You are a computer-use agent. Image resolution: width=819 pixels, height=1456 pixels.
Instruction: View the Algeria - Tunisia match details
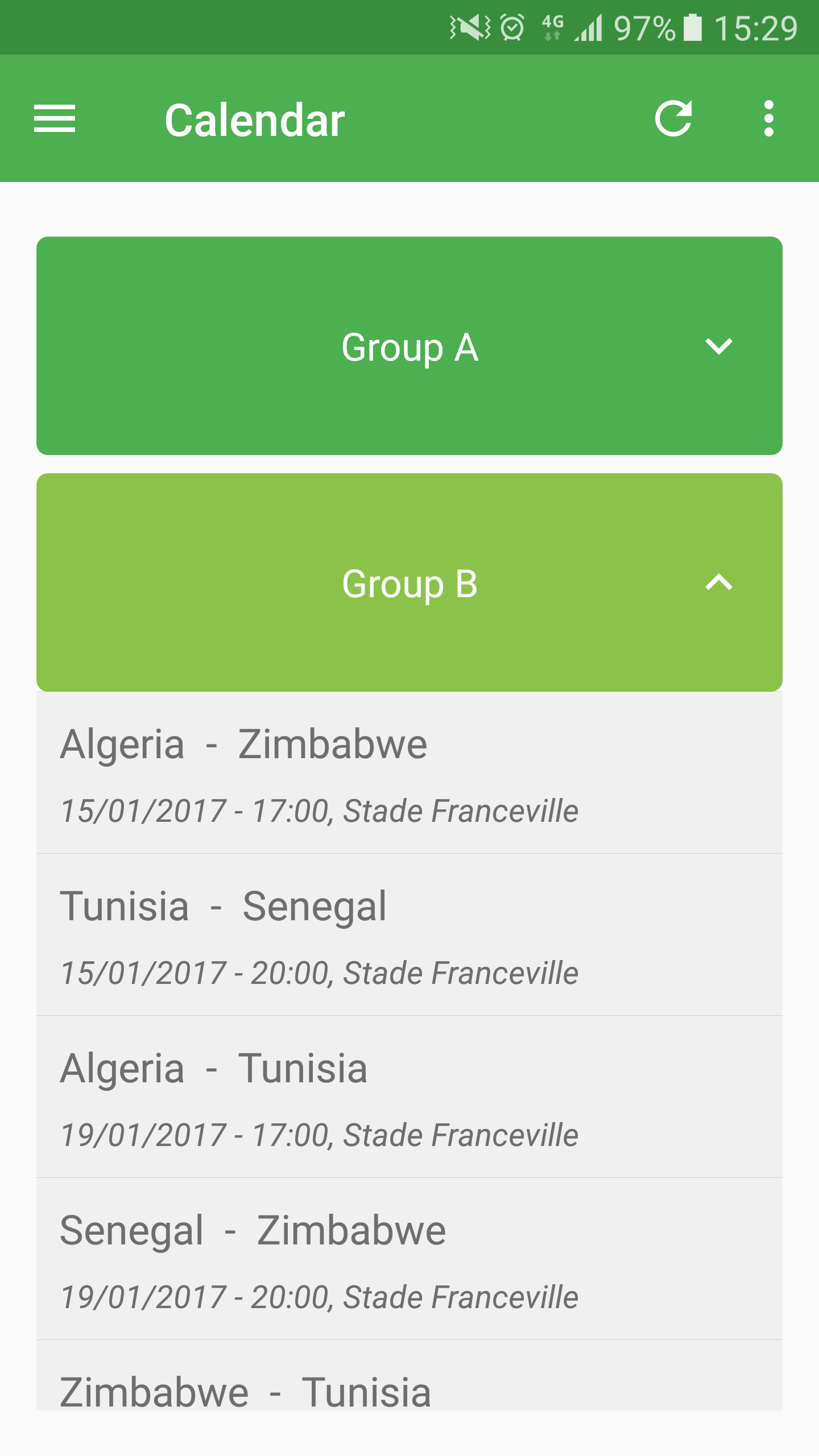(x=409, y=1098)
